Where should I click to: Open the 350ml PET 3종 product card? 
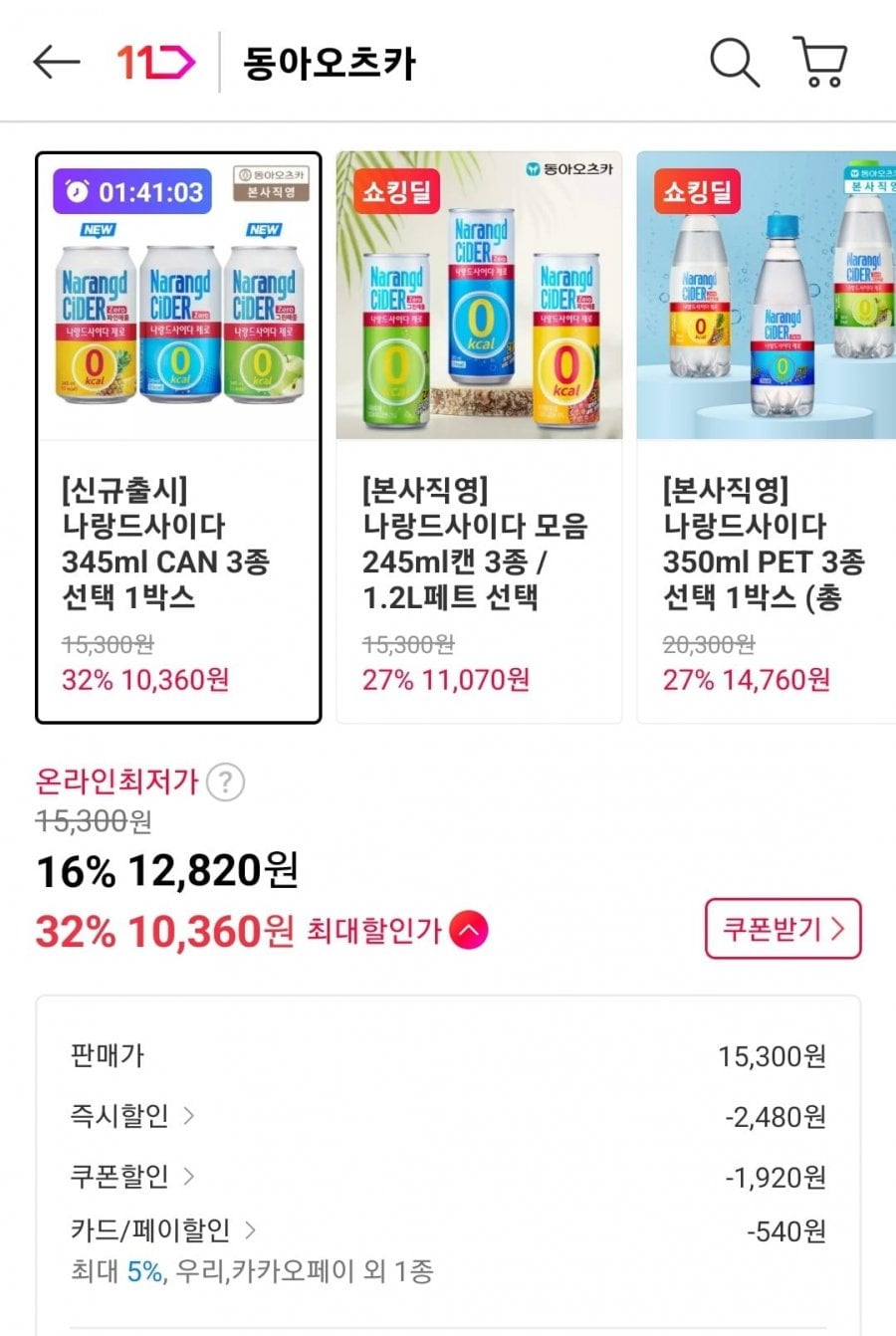click(x=765, y=438)
